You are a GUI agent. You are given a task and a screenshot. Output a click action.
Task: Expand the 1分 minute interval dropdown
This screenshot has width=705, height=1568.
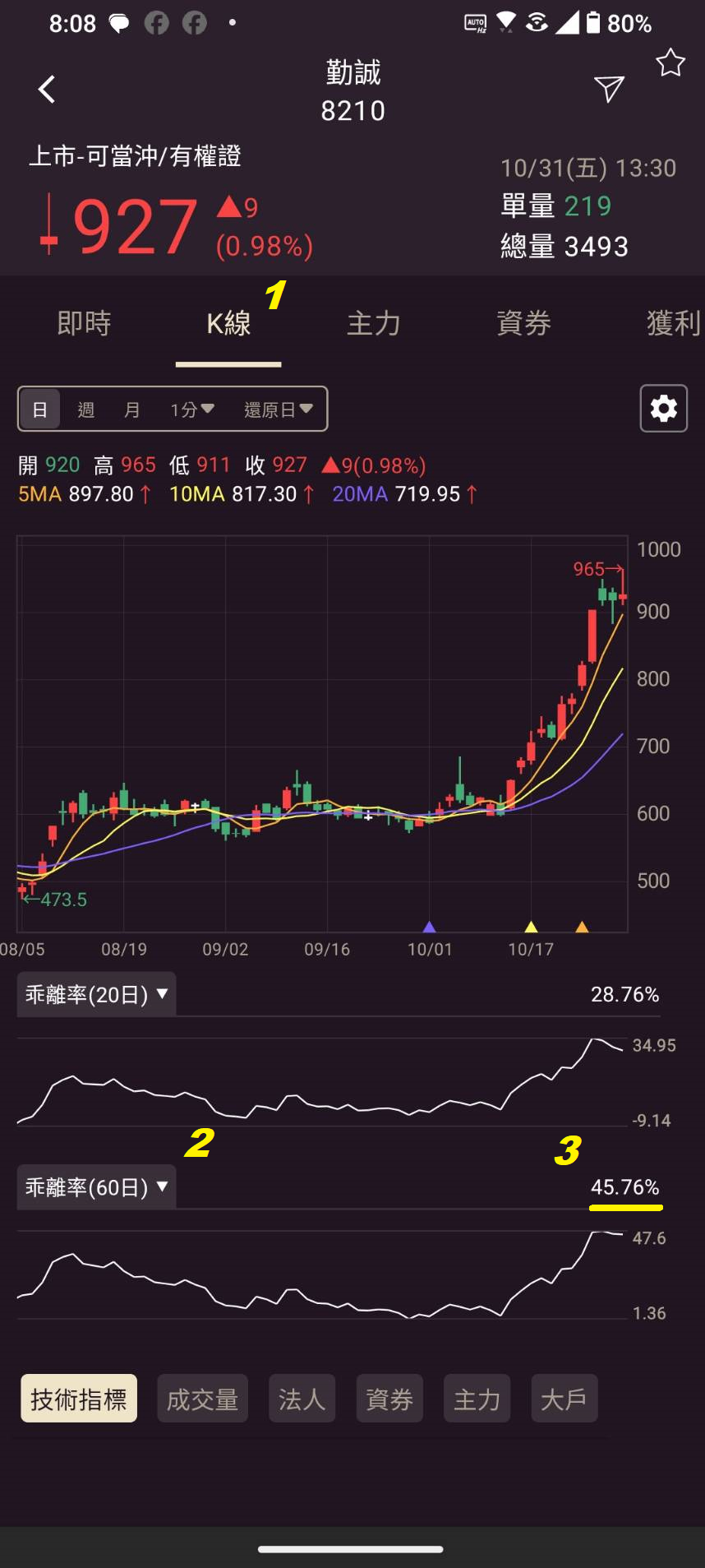(191, 409)
